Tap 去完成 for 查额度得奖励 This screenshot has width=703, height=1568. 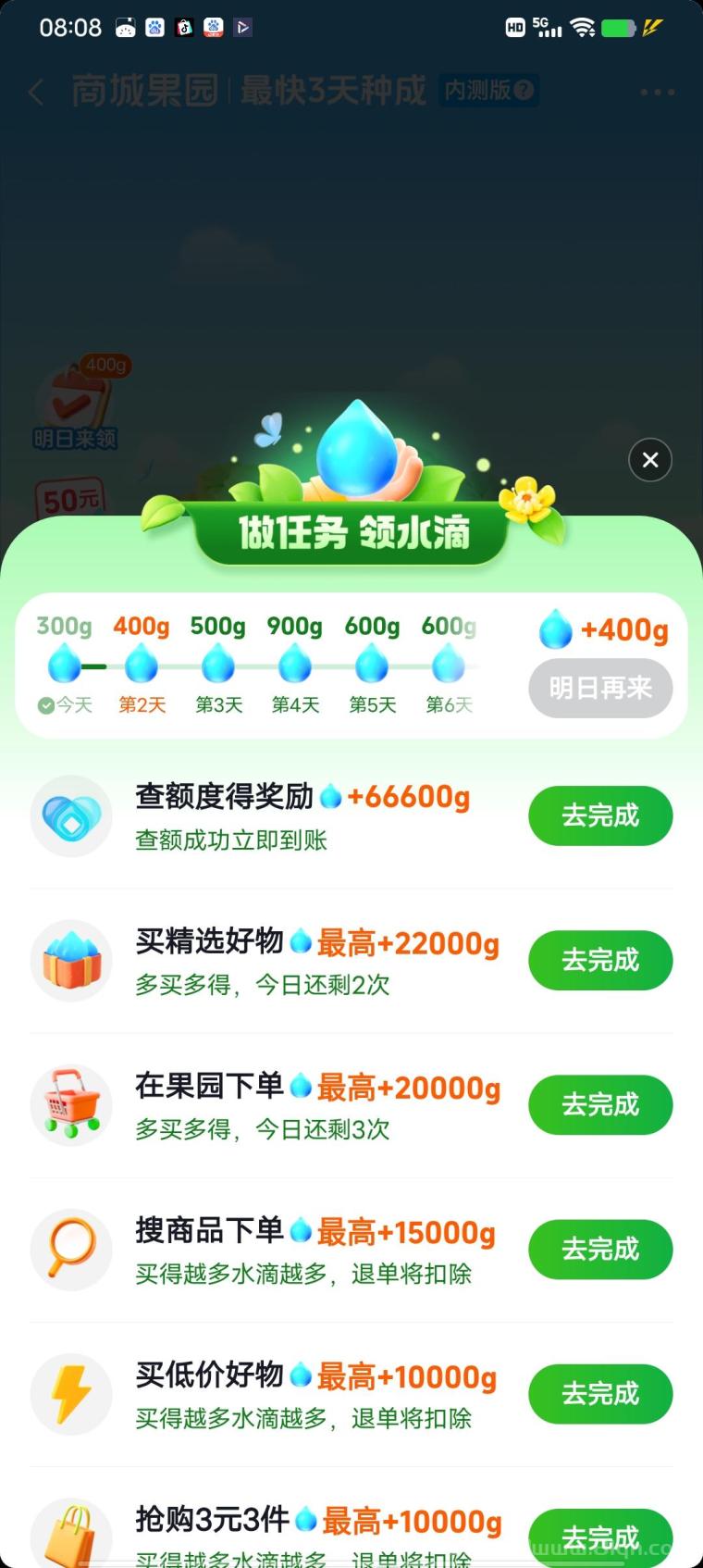600,815
